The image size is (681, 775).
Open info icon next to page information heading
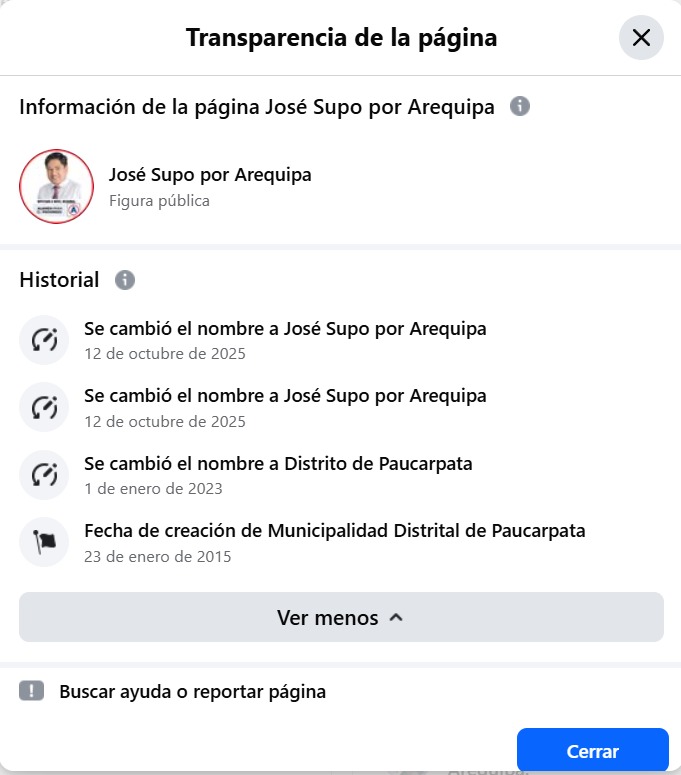click(x=519, y=107)
